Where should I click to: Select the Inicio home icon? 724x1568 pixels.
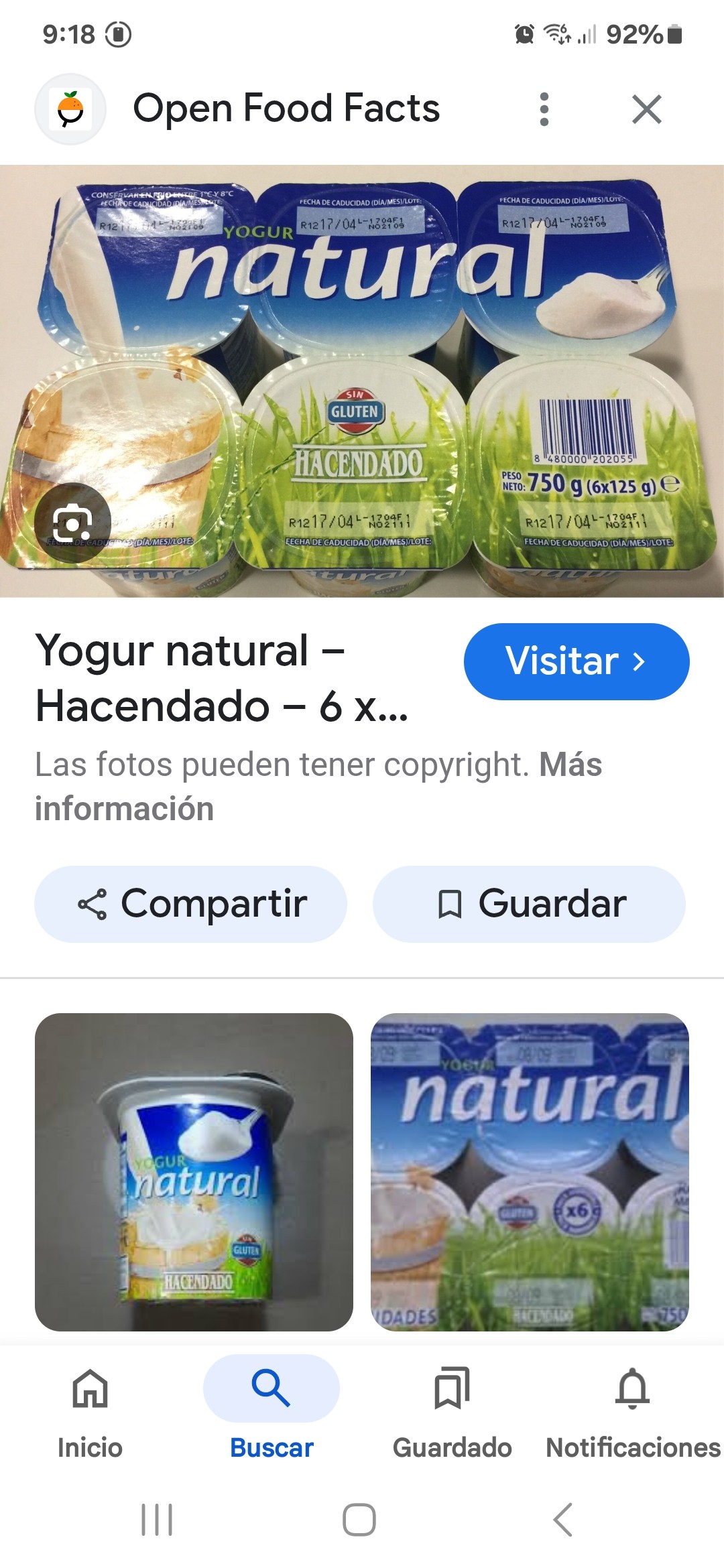click(x=90, y=1388)
